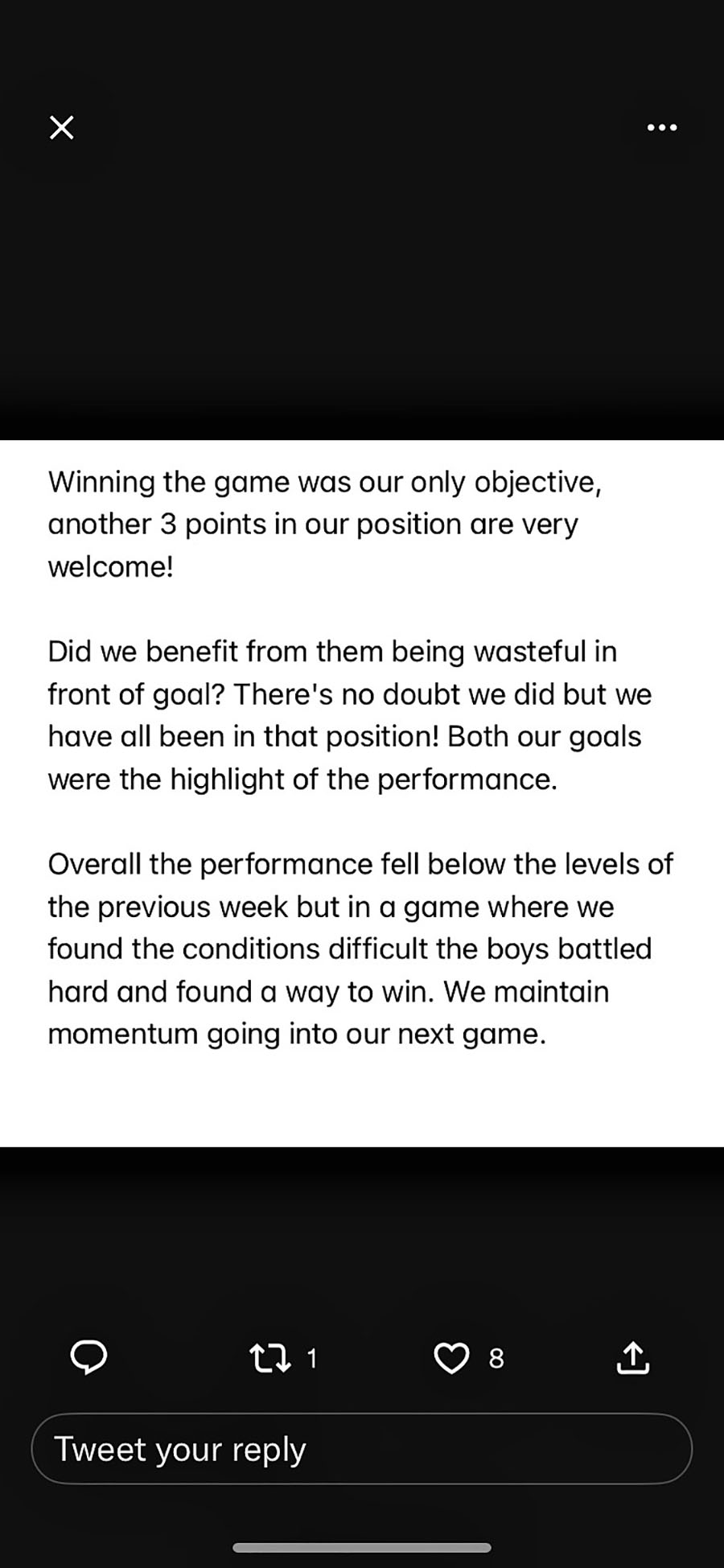The height and width of the screenshot is (1568, 724).
Task: Open the three-dot overflow menu
Action: (662, 127)
